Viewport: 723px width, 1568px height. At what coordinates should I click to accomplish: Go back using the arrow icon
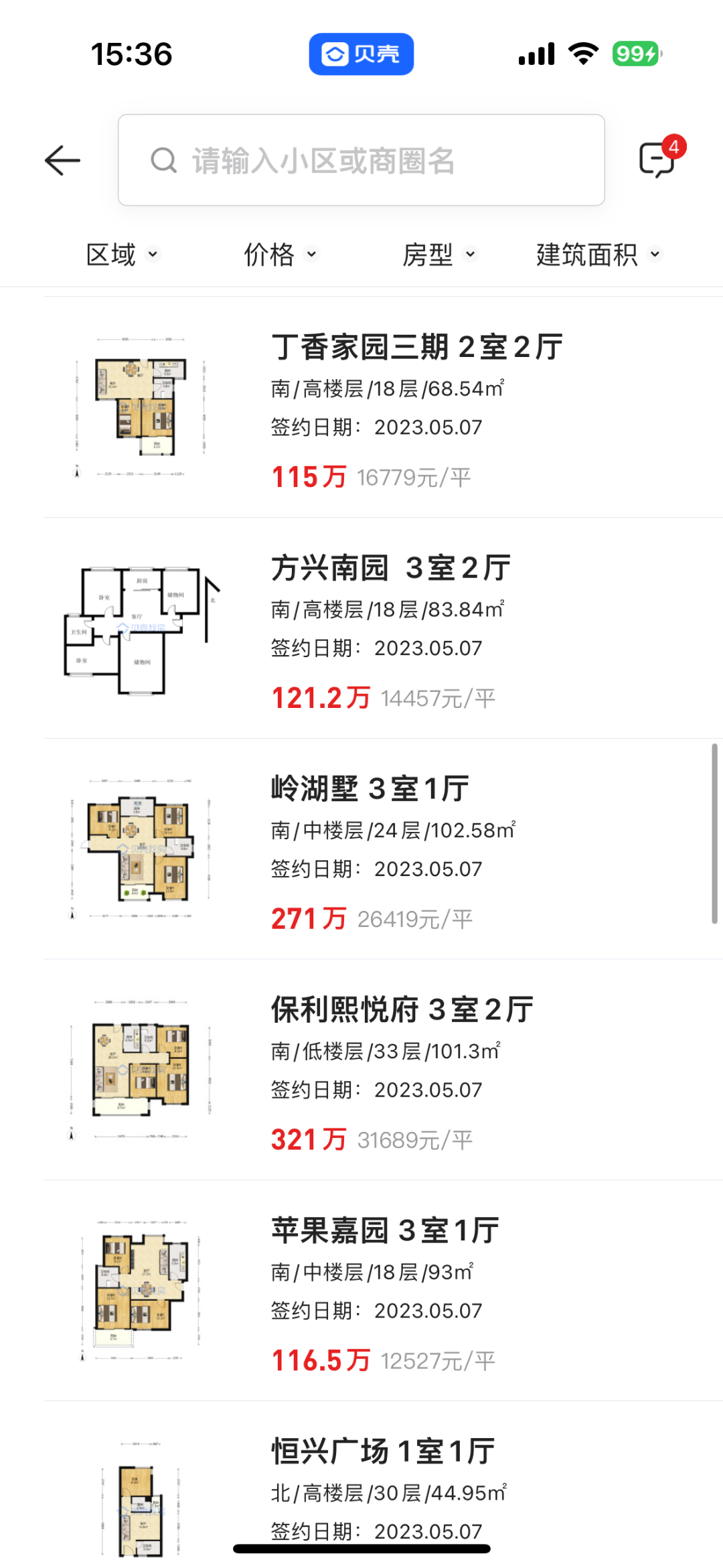(62, 161)
